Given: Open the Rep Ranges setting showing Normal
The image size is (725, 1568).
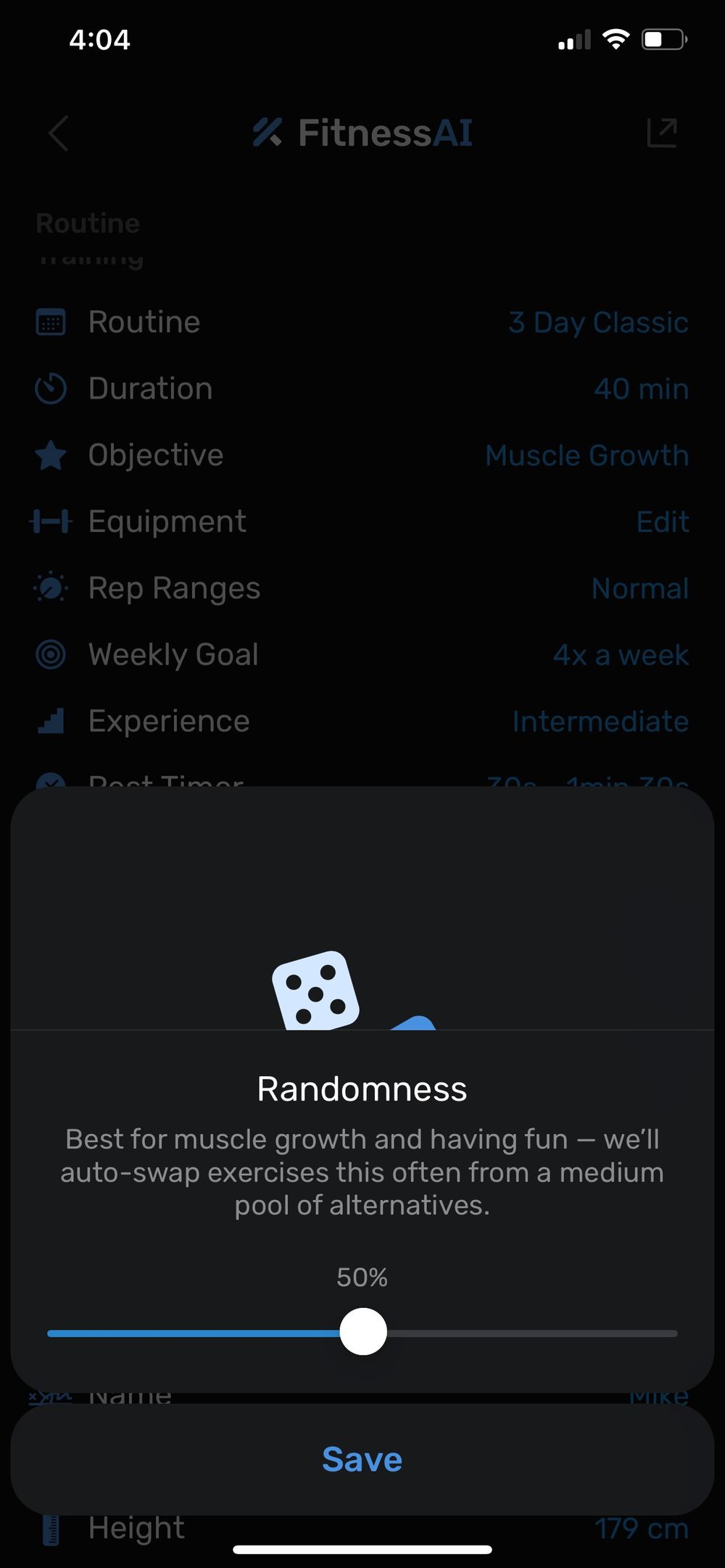Looking at the screenshot, I should tap(640, 588).
